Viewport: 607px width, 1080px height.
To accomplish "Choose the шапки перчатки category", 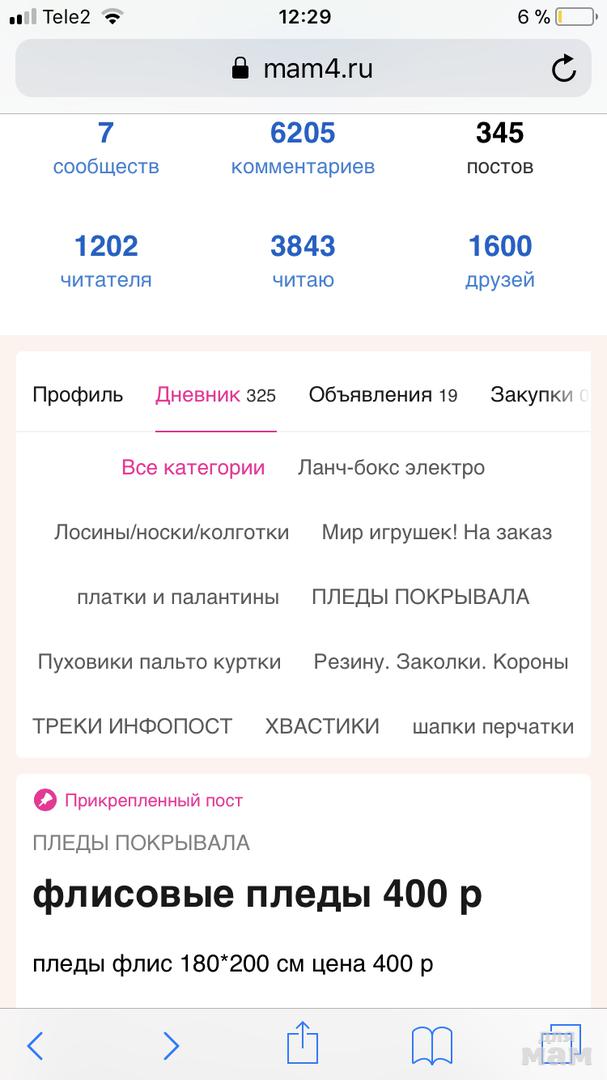I will point(493,727).
